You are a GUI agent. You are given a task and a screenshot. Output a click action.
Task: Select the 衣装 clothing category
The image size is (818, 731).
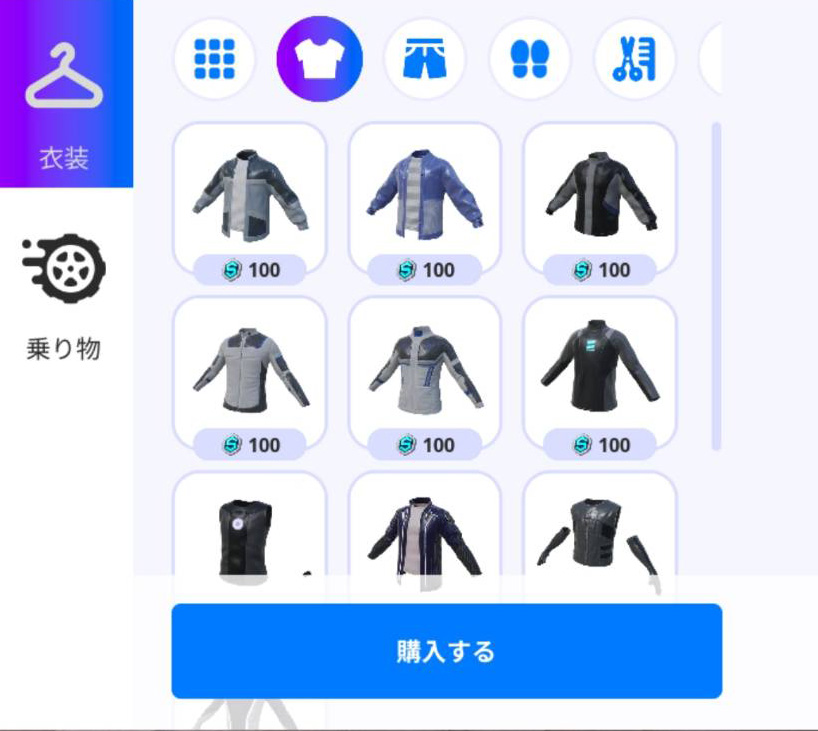point(65,94)
